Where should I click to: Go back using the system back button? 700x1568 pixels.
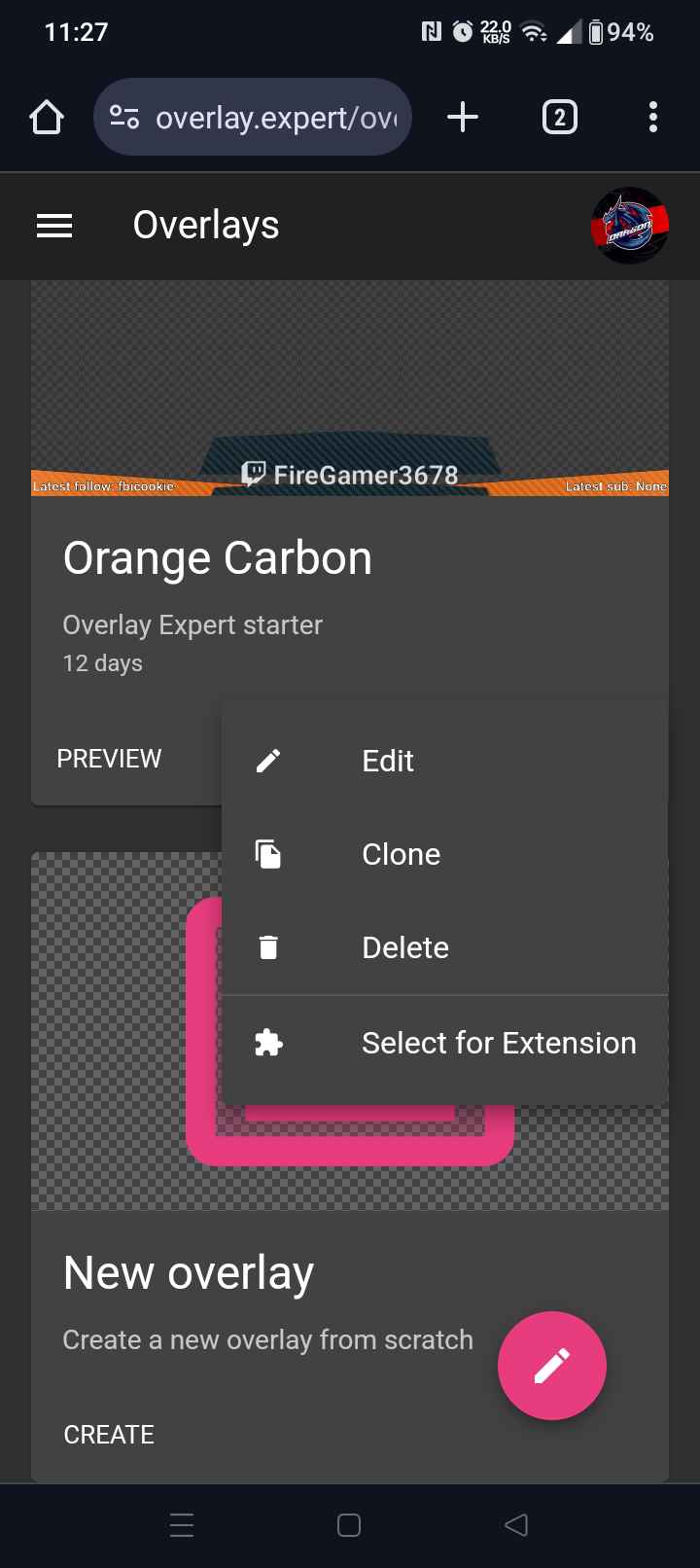[516, 1525]
